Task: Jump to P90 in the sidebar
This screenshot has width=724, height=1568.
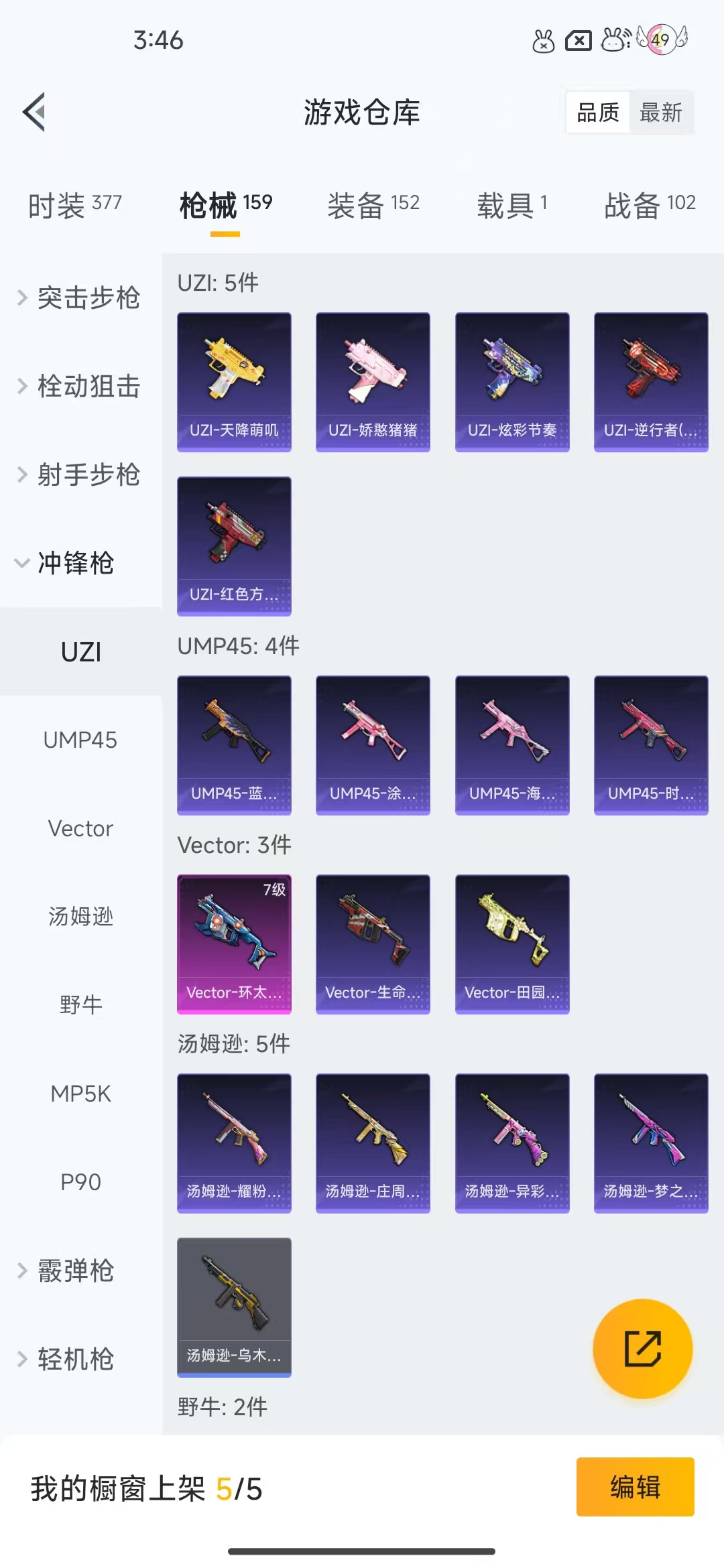Action: tap(80, 1182)
